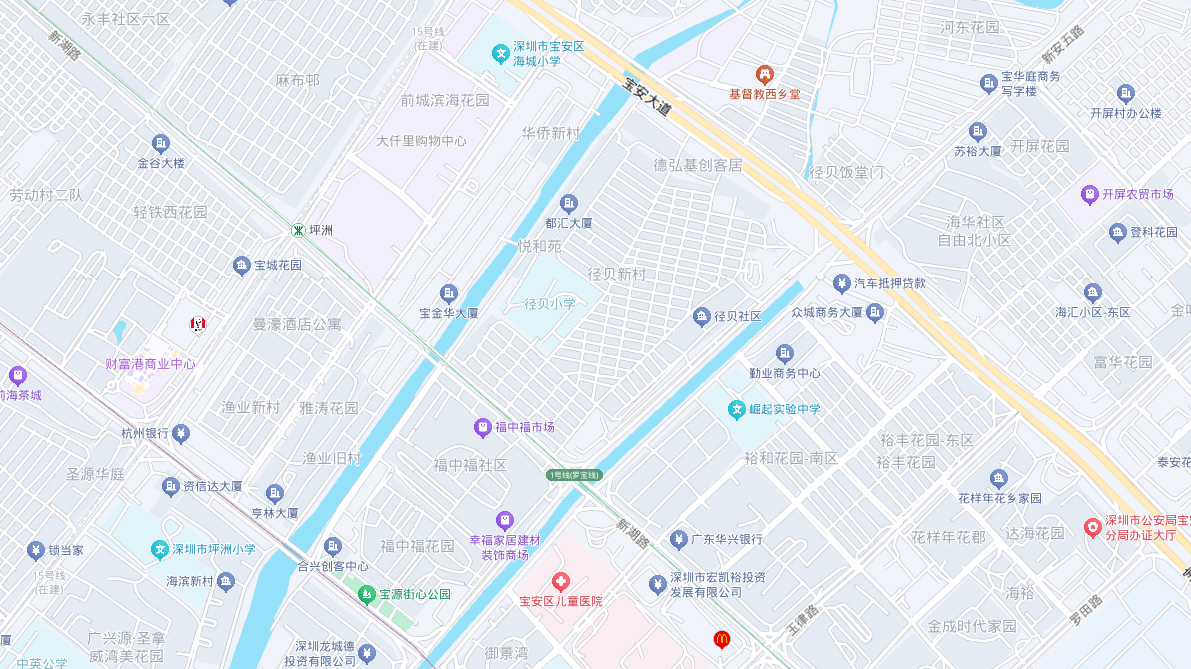This screenshot has height=669, width=1191.
Task: Open 深圳市坪洲小学 school marker
Action: (160, 549)
